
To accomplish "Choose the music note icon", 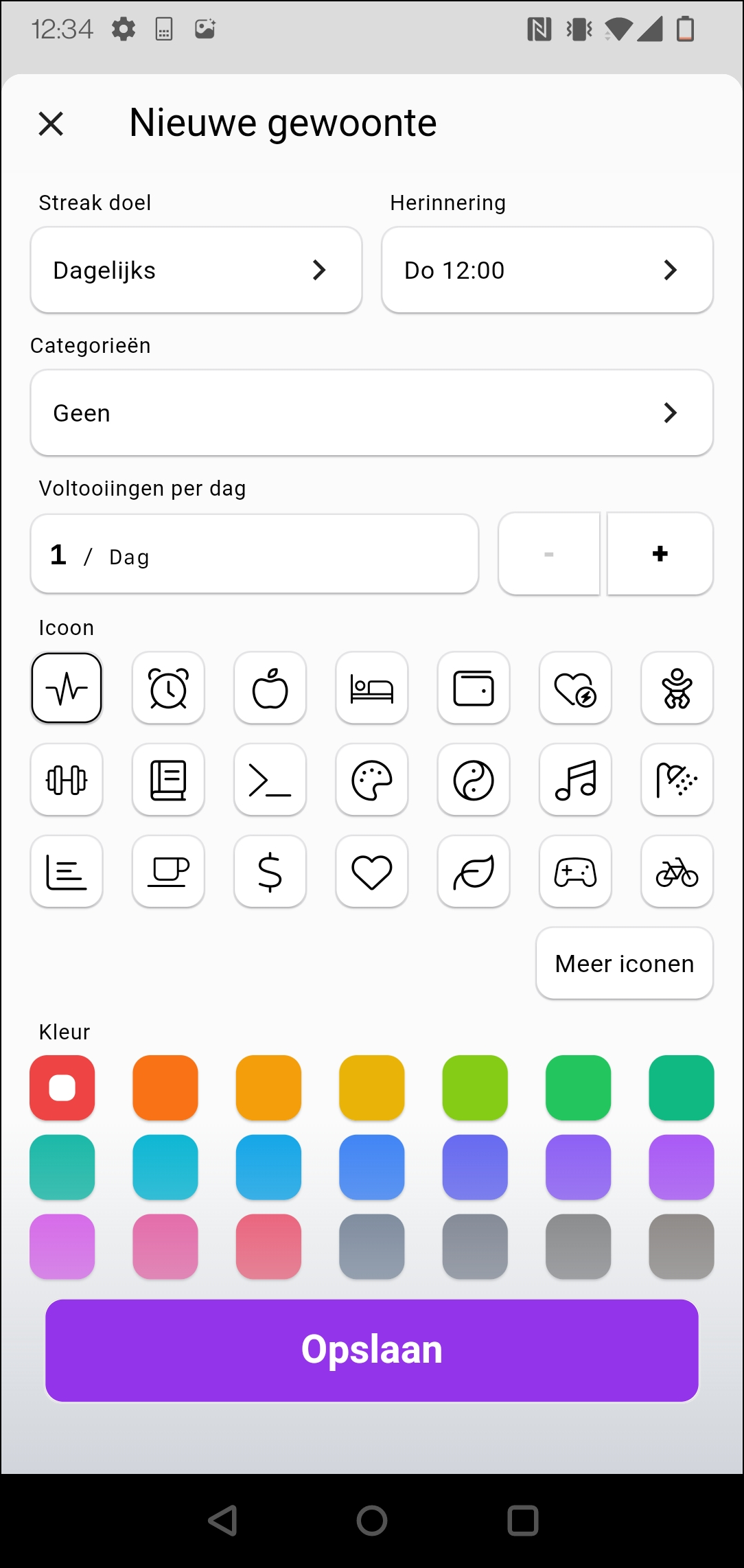I will [x=575, y=780].
